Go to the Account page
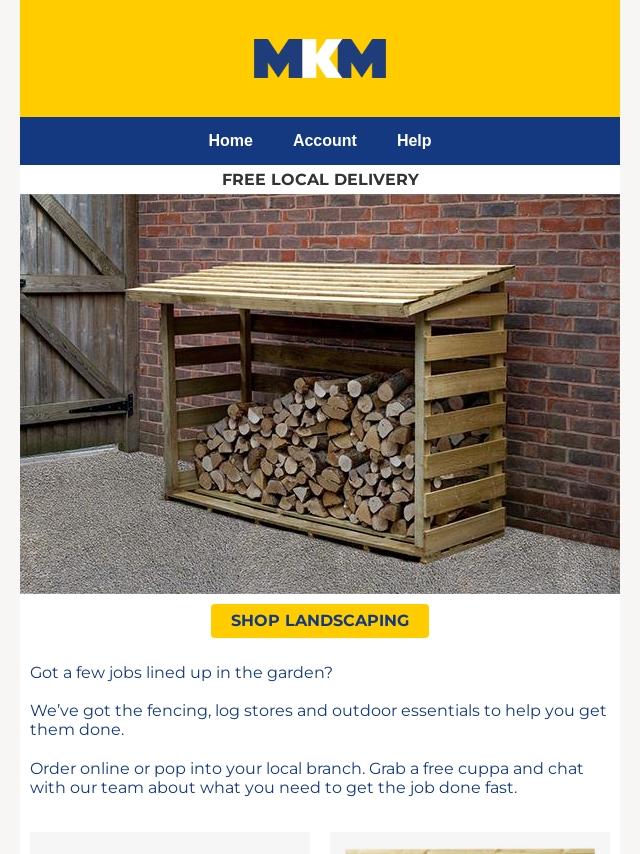This screenshot has height=854, width=640. click(325, 141)
